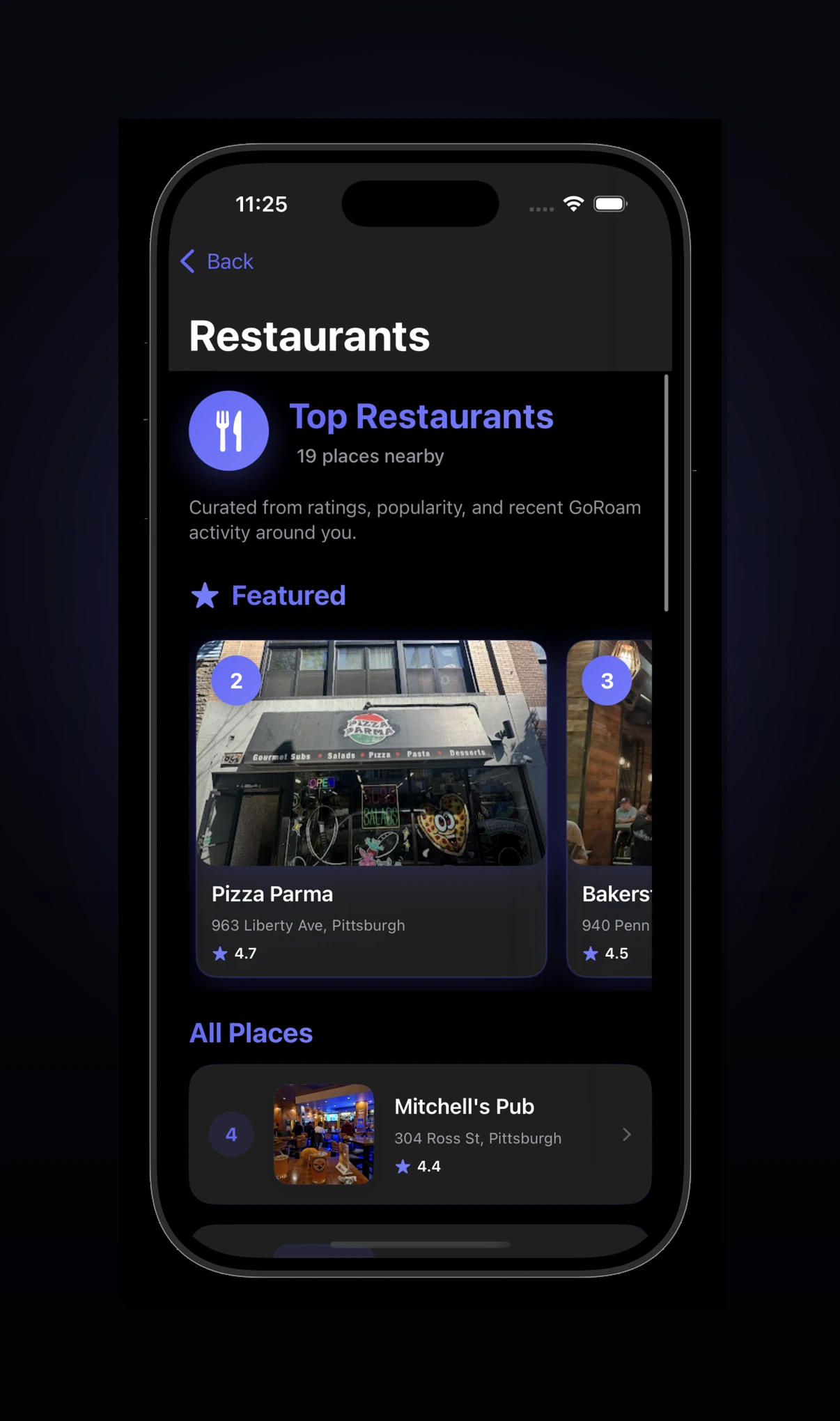This screenshot has width=840, height=1421.
Task: Tap the star beside Mitchell's Pub rating
Action: click(x=404, y=1167)
